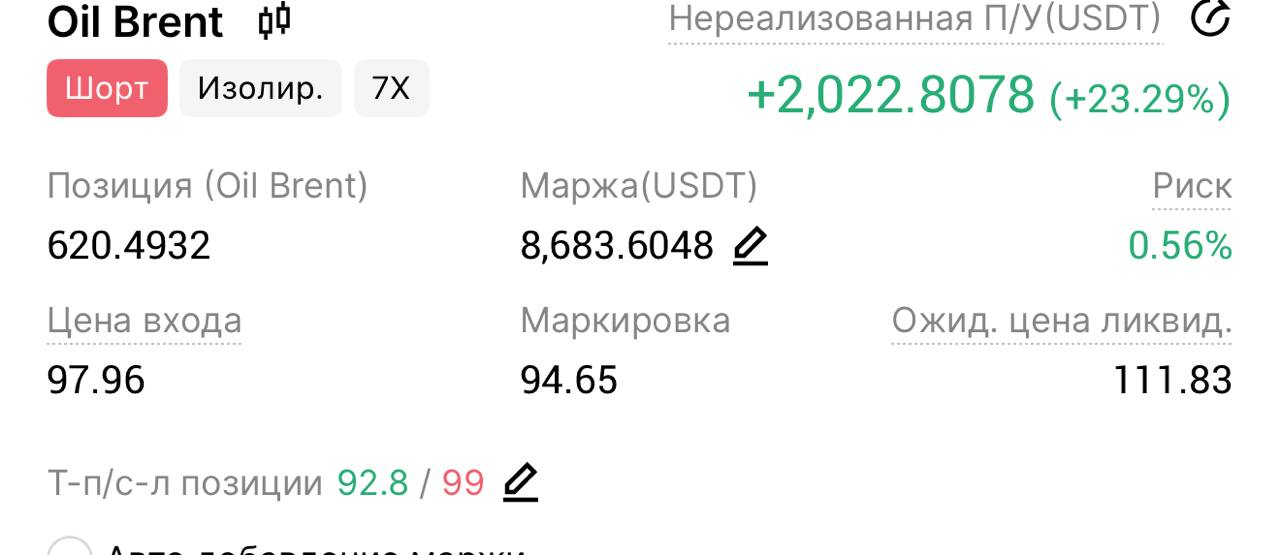
Task: Change the Изолир. margin mode
Action: 260,88
